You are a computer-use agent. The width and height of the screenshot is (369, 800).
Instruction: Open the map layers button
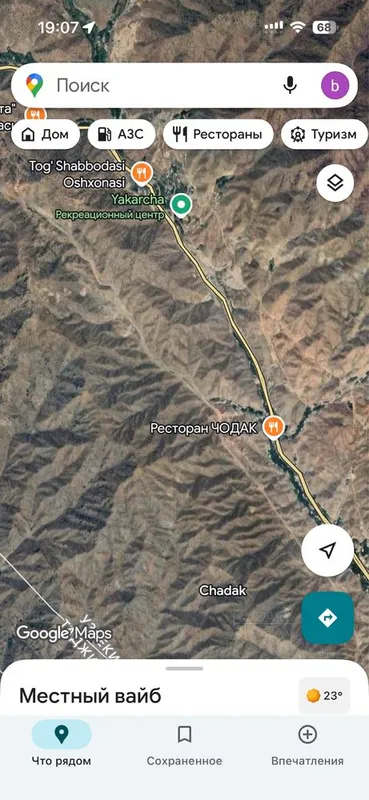[x=335, y=183]
